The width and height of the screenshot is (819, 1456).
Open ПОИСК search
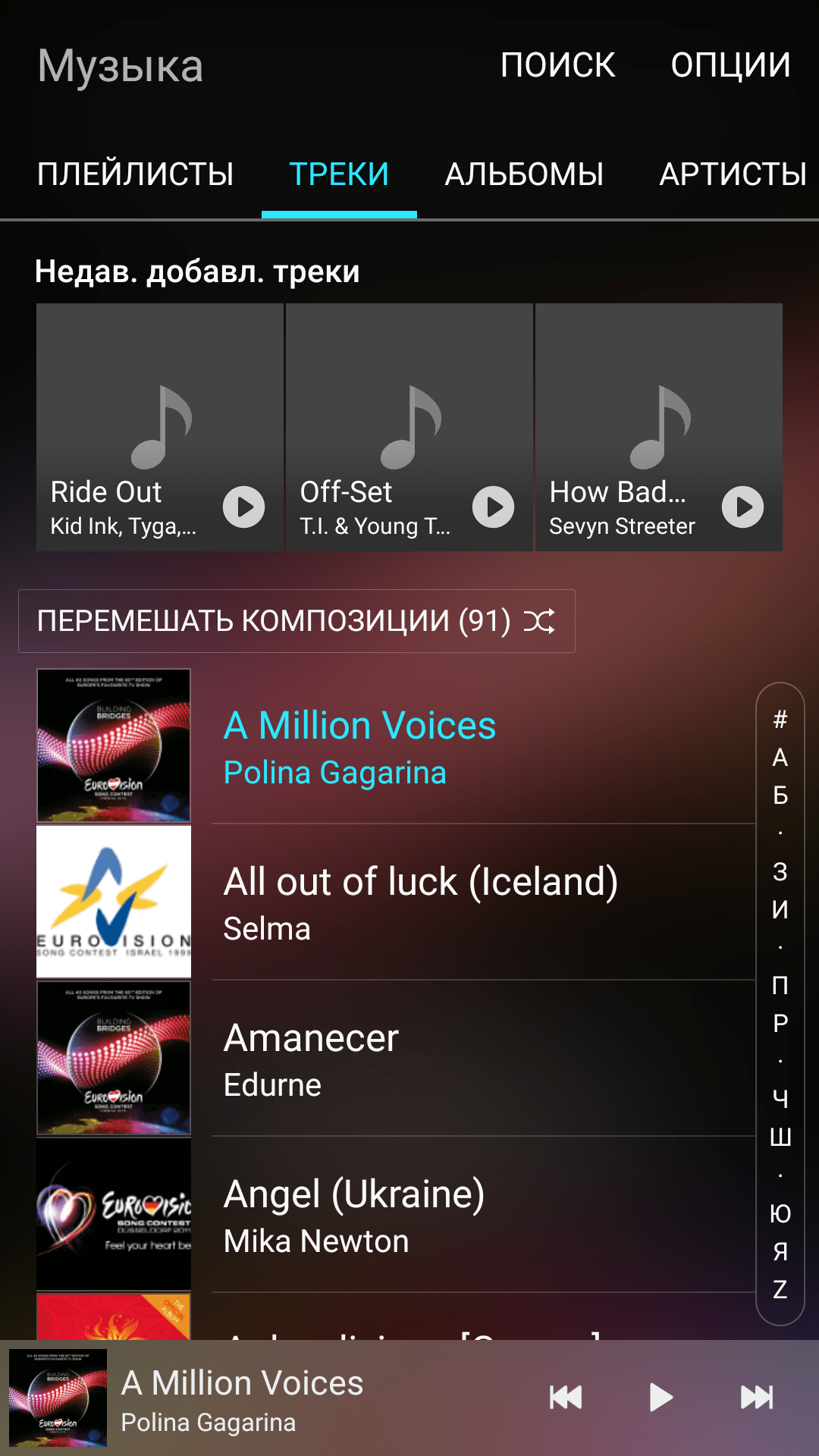tap(557, 65)
